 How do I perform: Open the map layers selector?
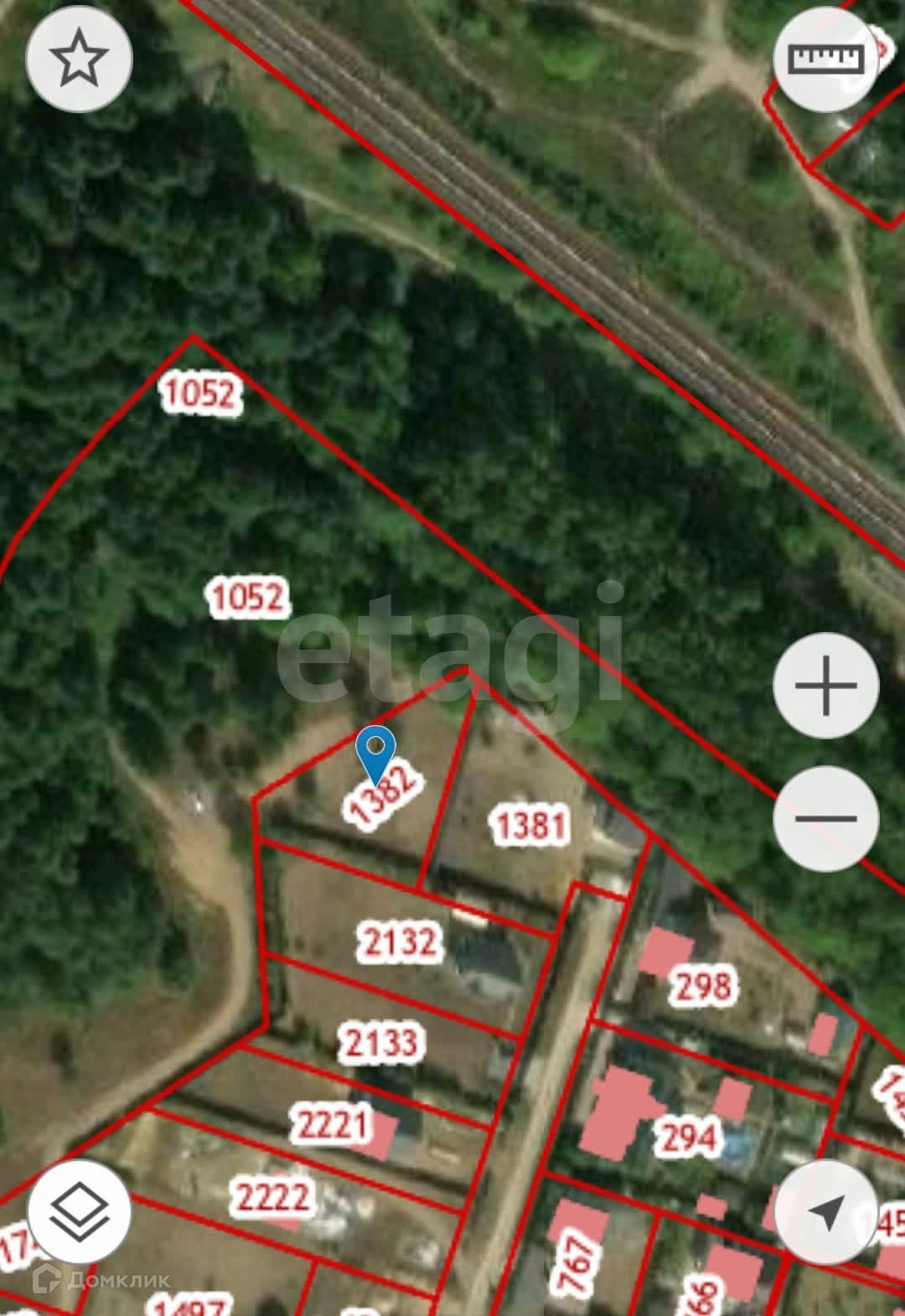click(x=79, y=1211)
